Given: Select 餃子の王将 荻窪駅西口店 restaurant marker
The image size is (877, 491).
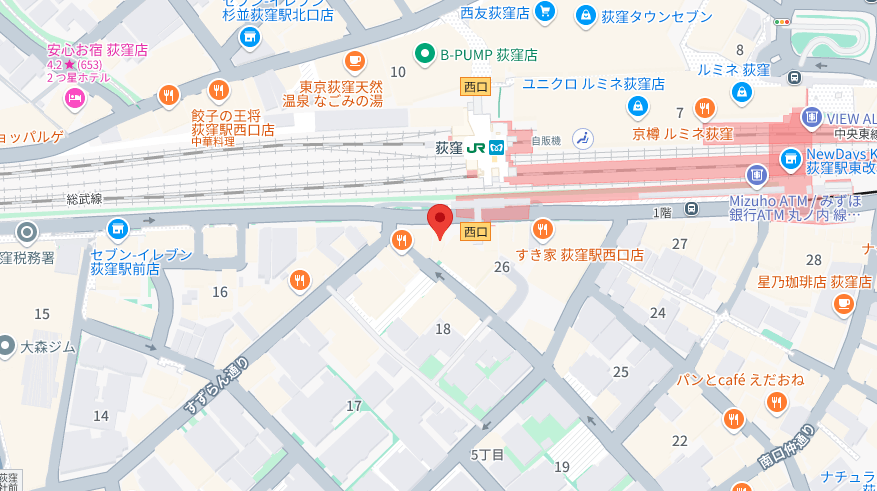Looking at the screenshot, I should click(x=168, y=96).
